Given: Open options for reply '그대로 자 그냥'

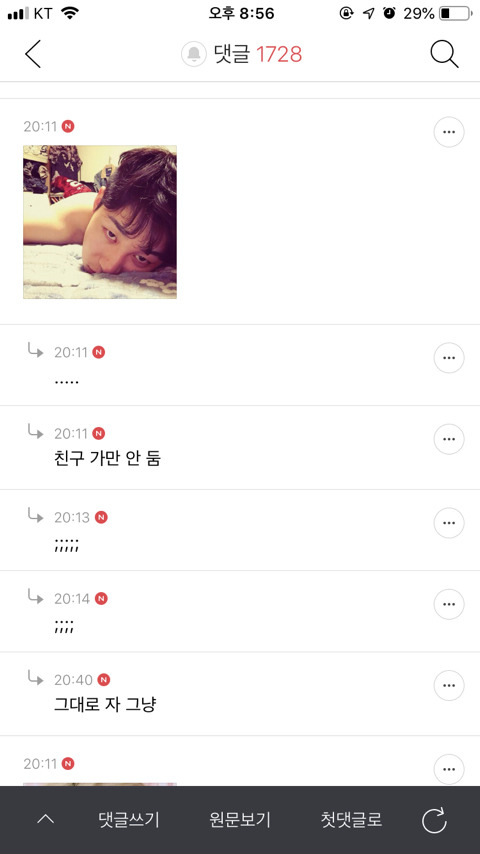Looking at the screenshot, I should point(449,685).
